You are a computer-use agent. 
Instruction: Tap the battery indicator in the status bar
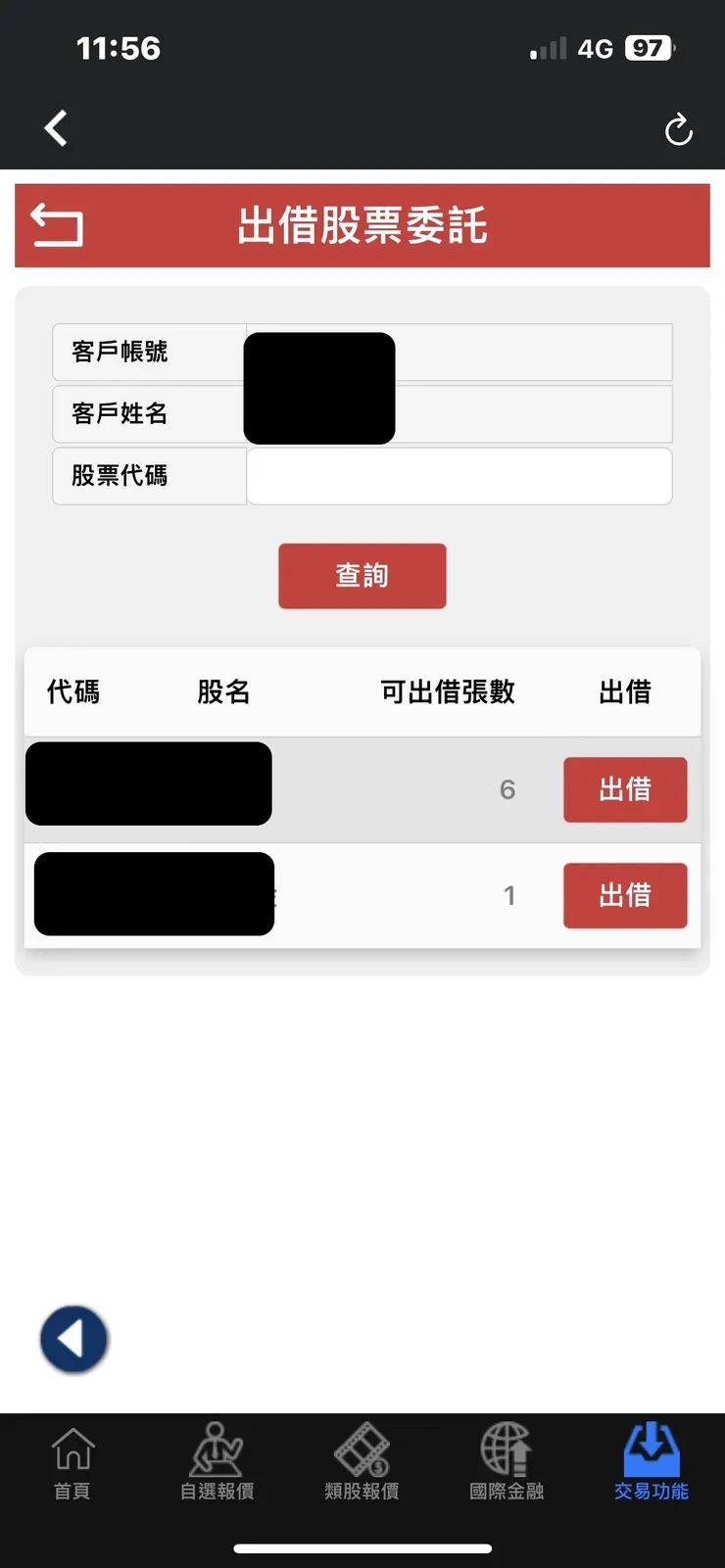tap(648, 48)
